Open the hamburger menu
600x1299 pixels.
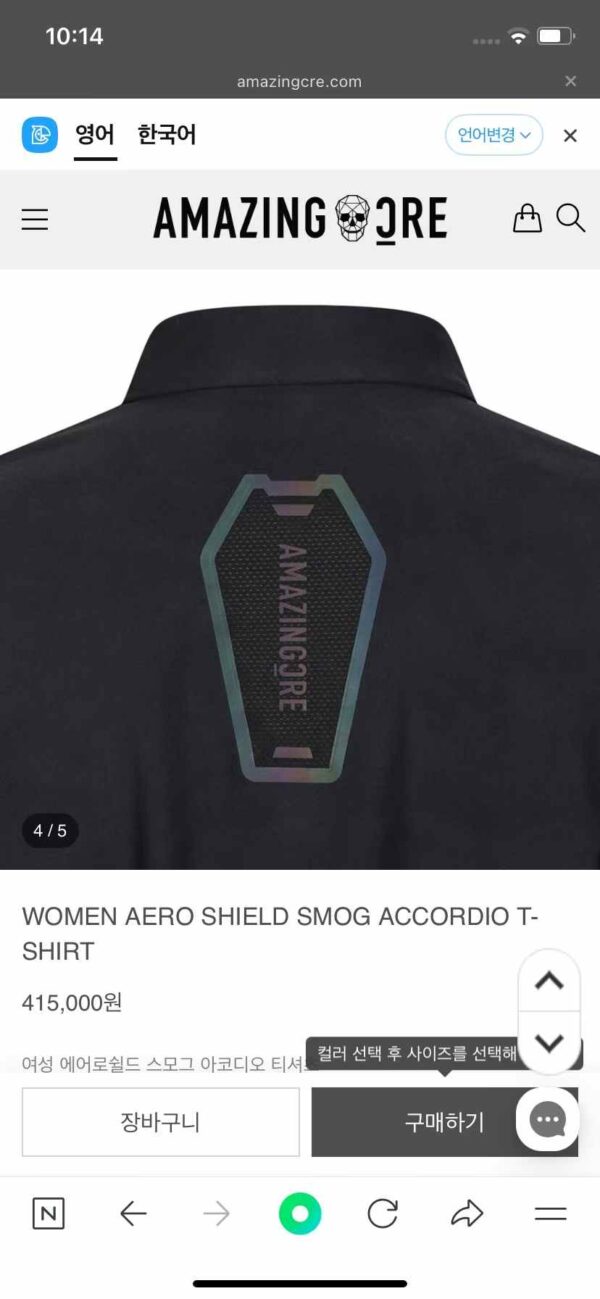click(35, 219)
